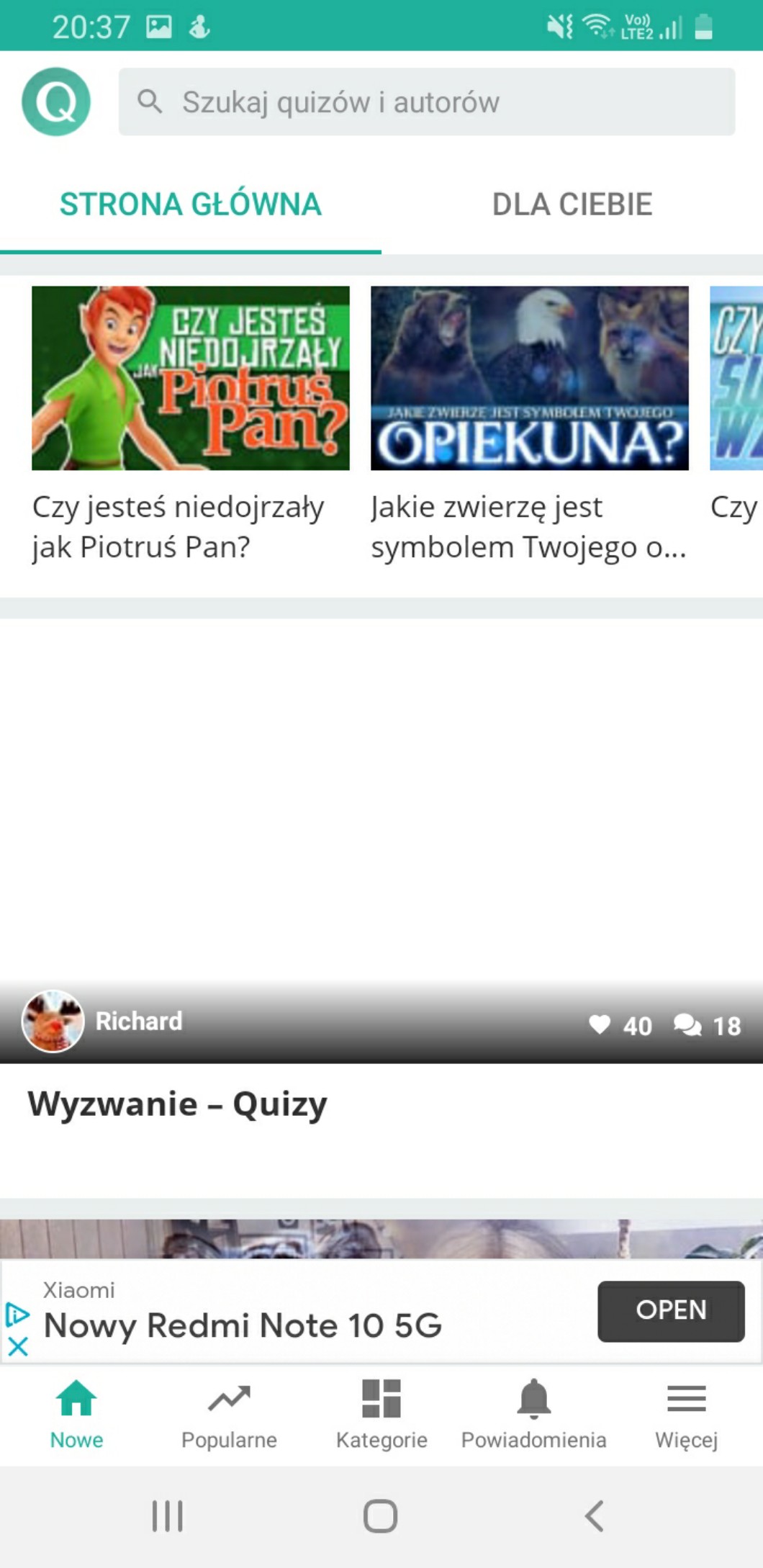
Task: Open comments on Wyzwanie – Quizy
Action: (687, 1024)
